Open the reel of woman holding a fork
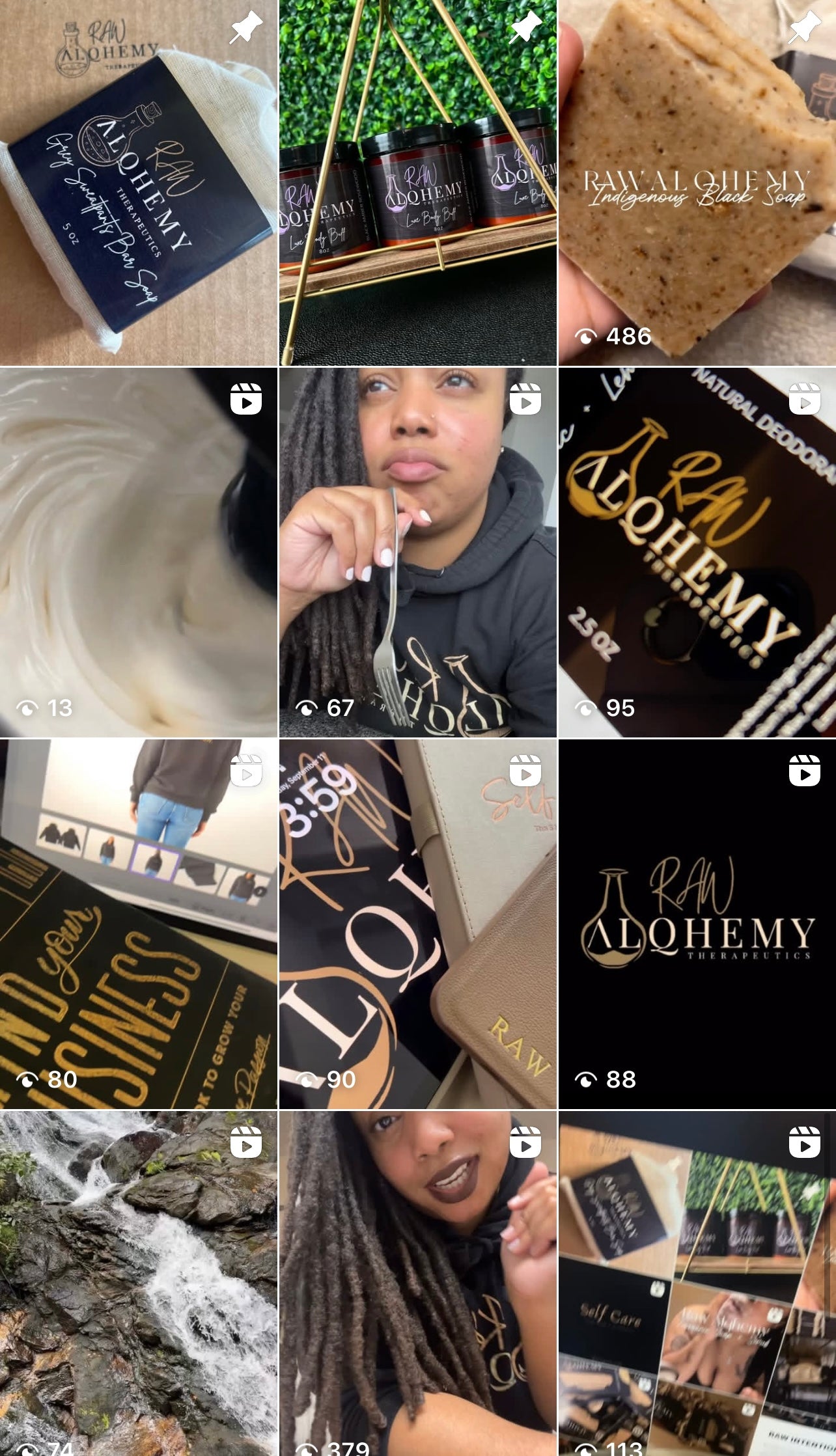This screenshot has width=836, height=1456. click(x=417, y=552)
